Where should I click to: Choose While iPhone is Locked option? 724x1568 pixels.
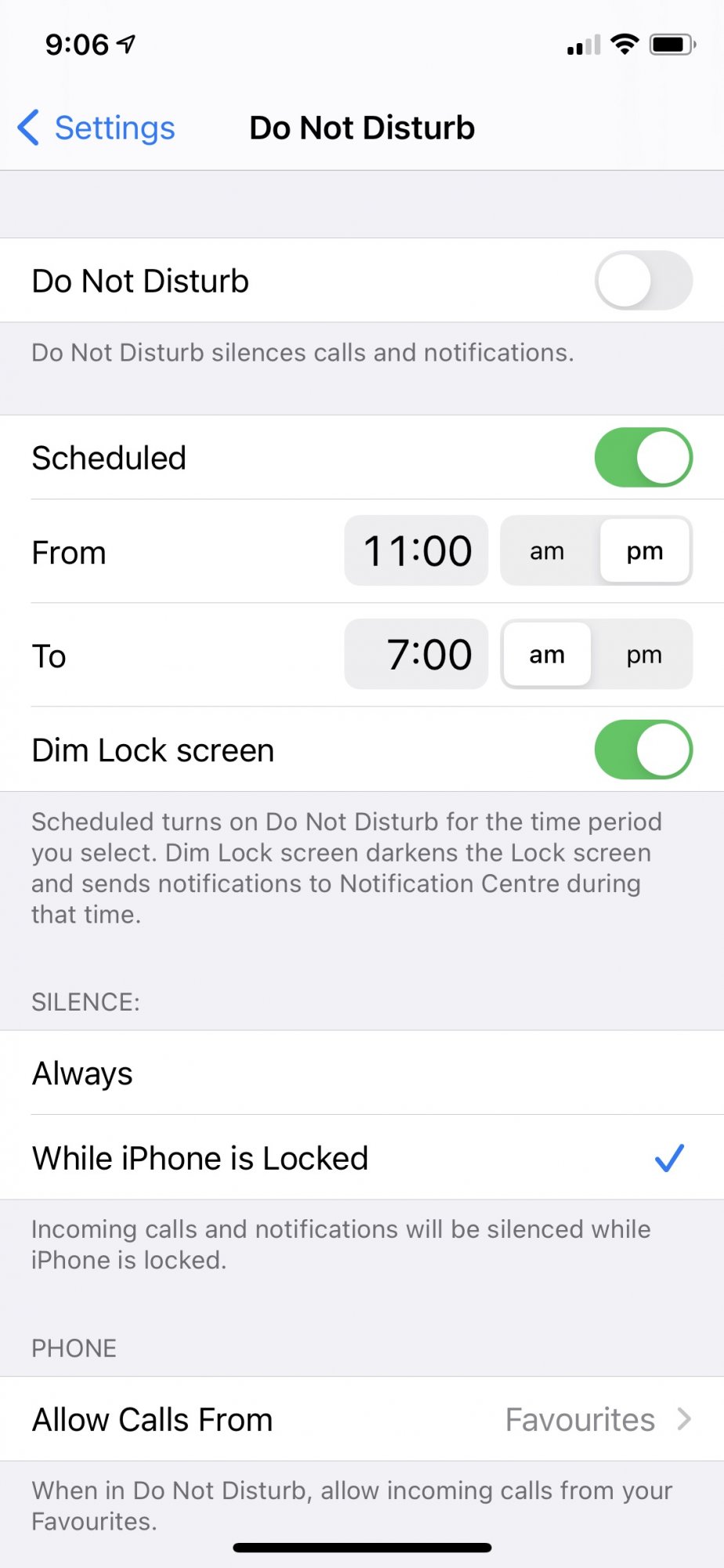click(362, 1158)
